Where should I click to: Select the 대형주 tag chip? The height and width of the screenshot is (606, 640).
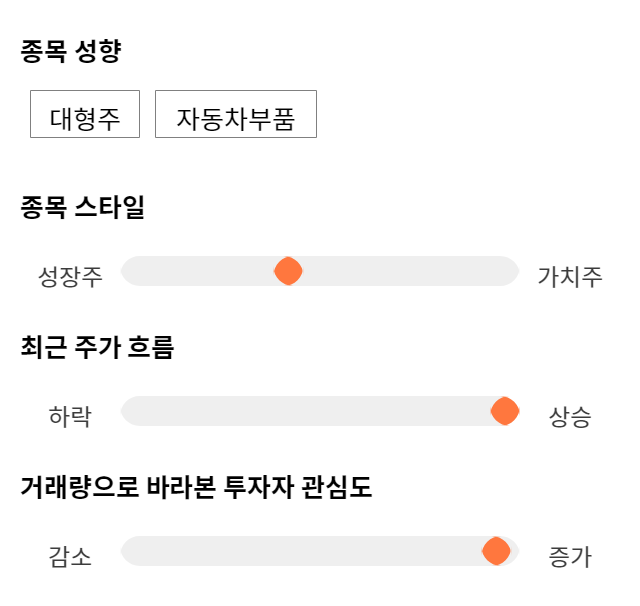tap(85, 114)
